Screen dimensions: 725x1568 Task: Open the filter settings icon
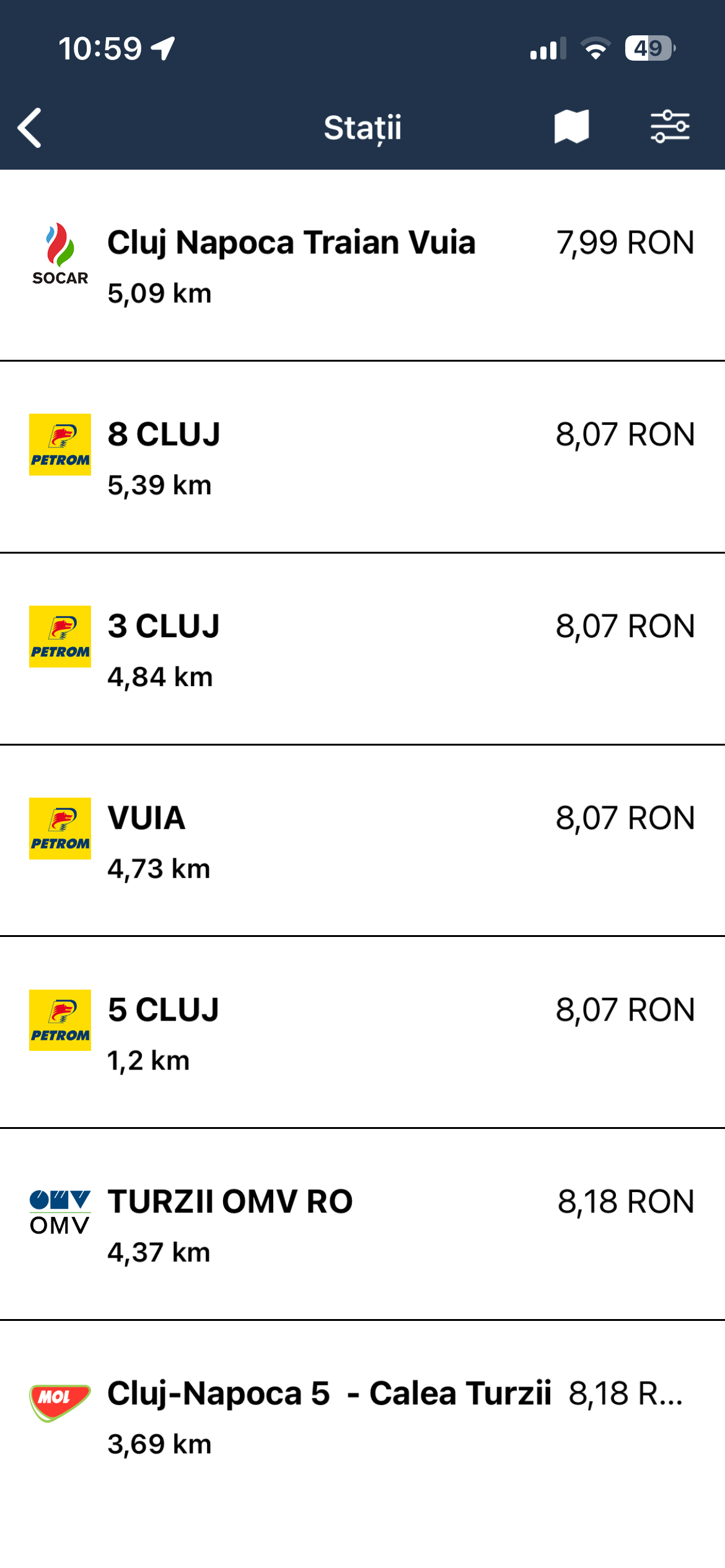(670, 127)
